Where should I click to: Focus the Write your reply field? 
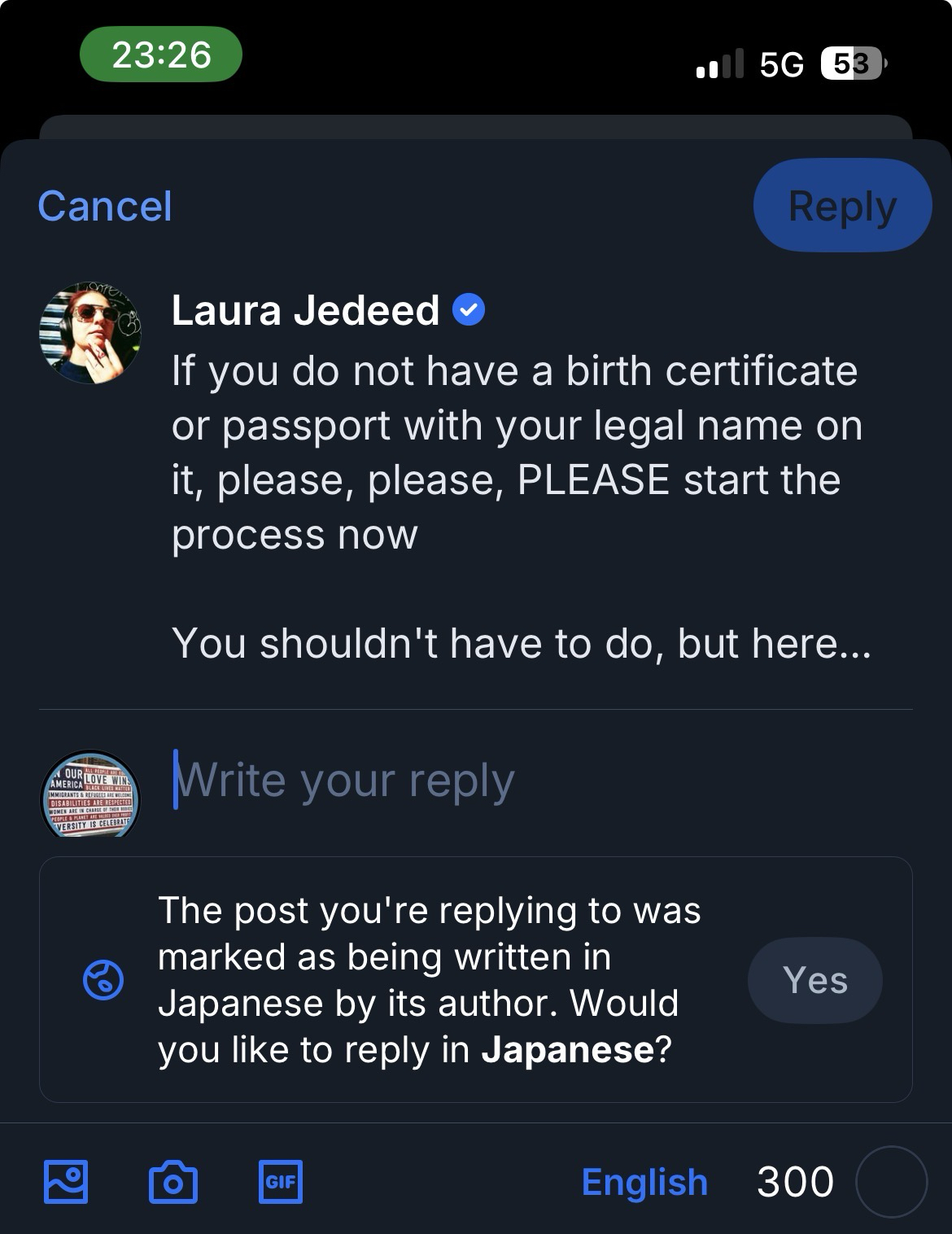[488, 780]
